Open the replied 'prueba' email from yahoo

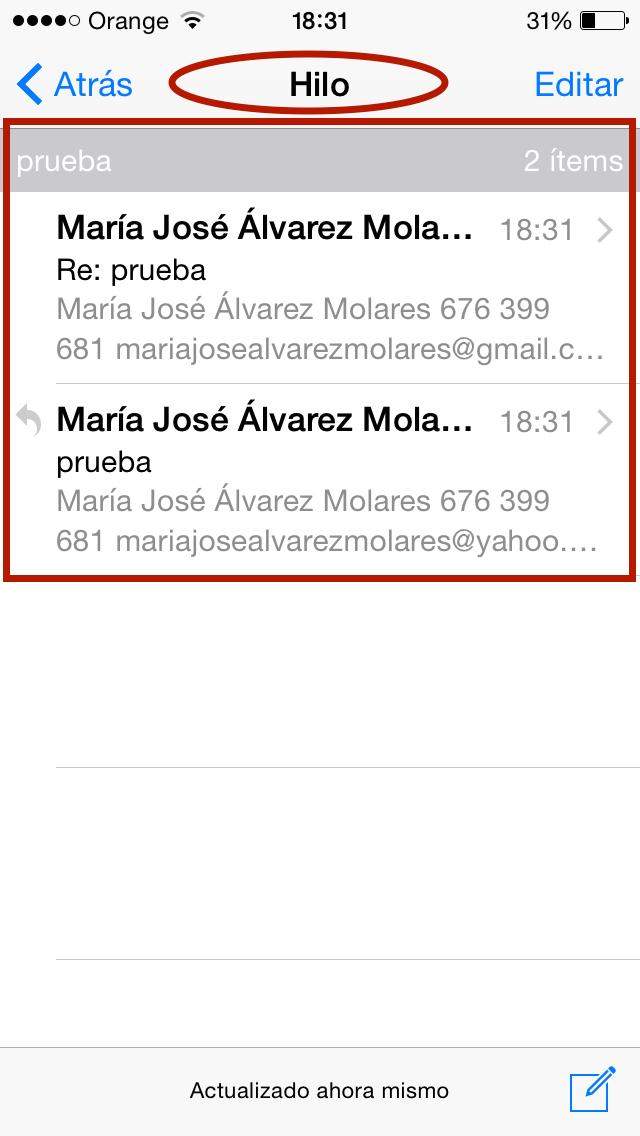(x=330, y=480)
